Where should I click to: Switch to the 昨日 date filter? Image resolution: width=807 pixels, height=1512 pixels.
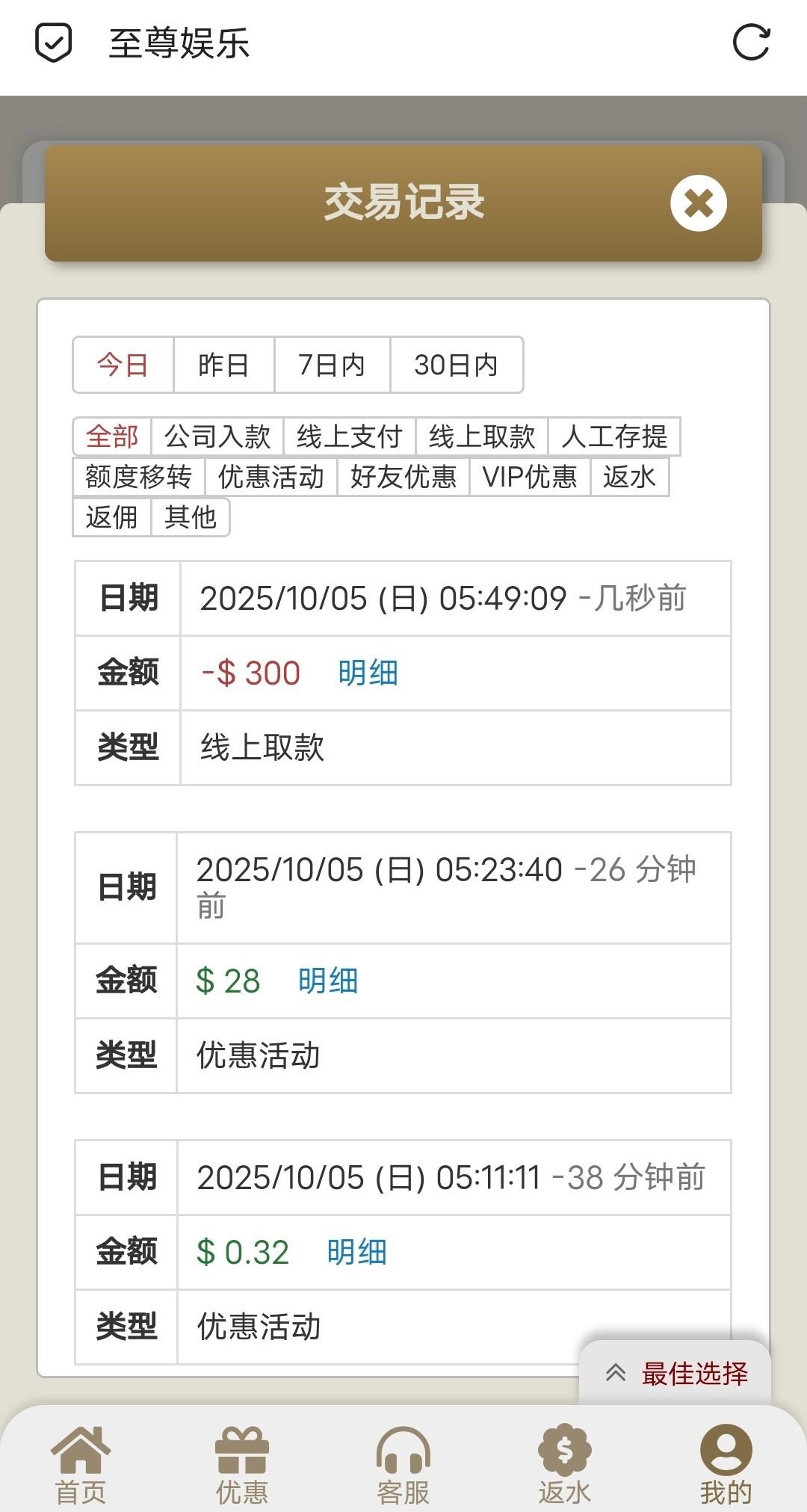(x=223, y=365)
